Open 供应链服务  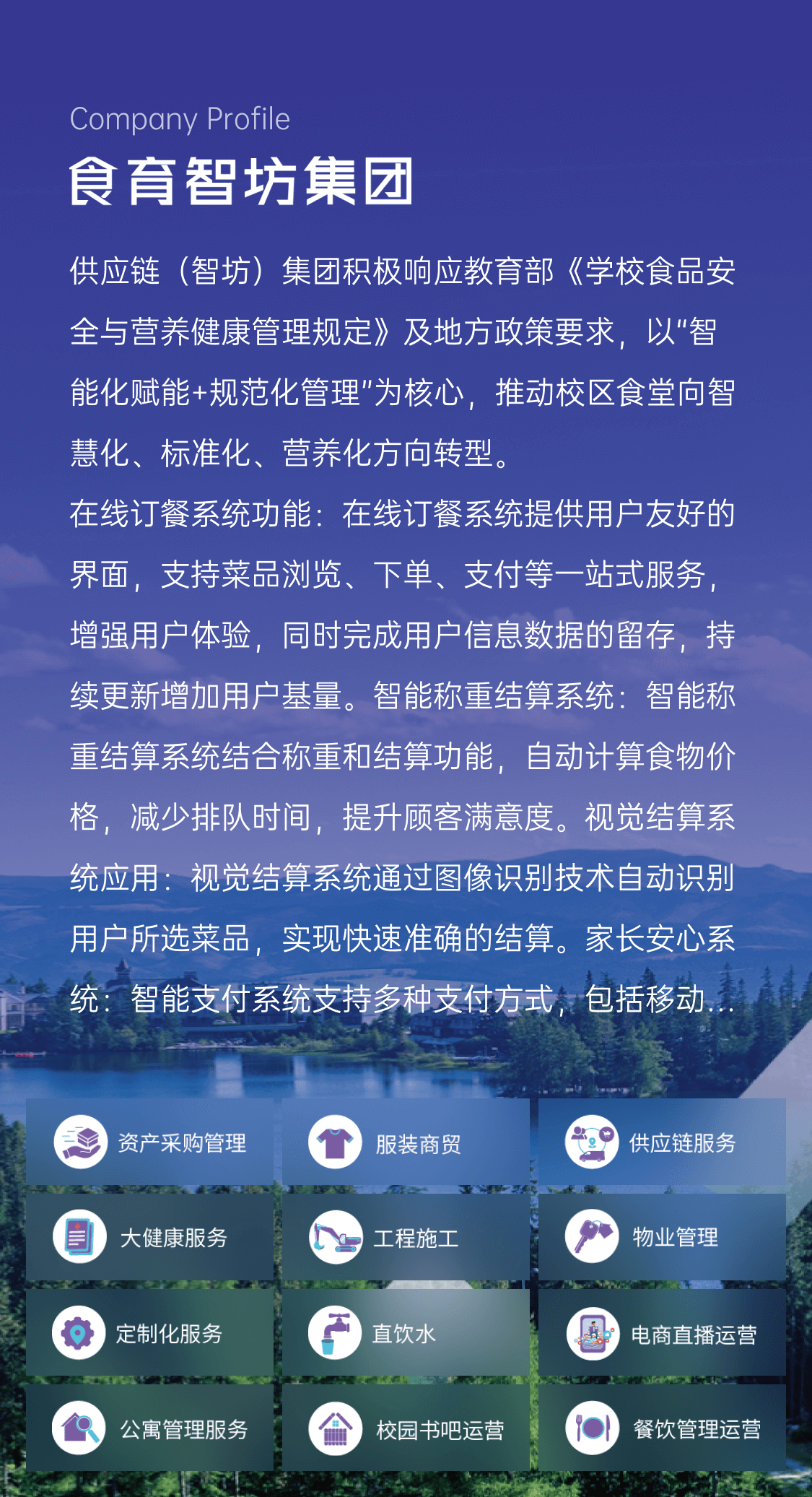click(662, 1142)
